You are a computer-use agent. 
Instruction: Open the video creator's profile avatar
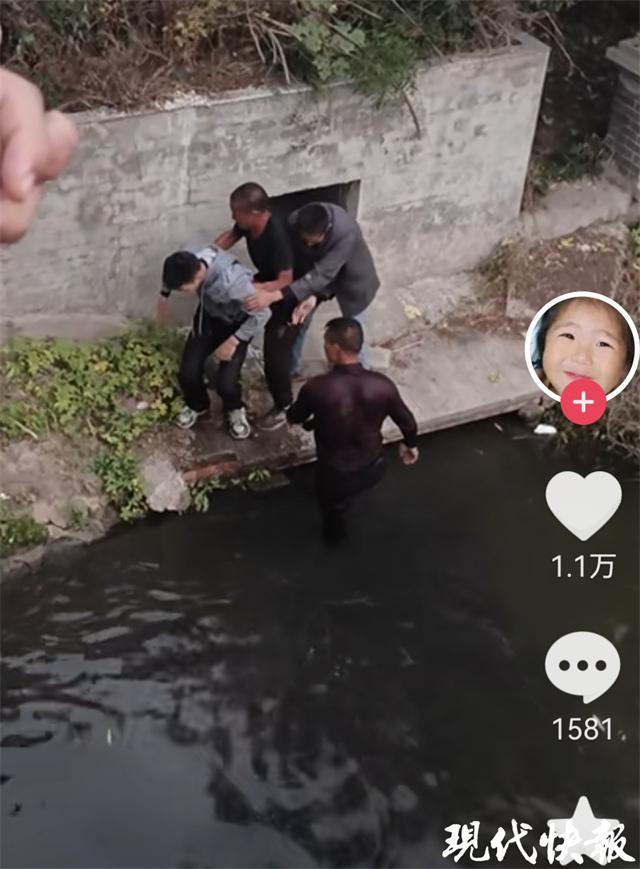[x=581, y=343]
